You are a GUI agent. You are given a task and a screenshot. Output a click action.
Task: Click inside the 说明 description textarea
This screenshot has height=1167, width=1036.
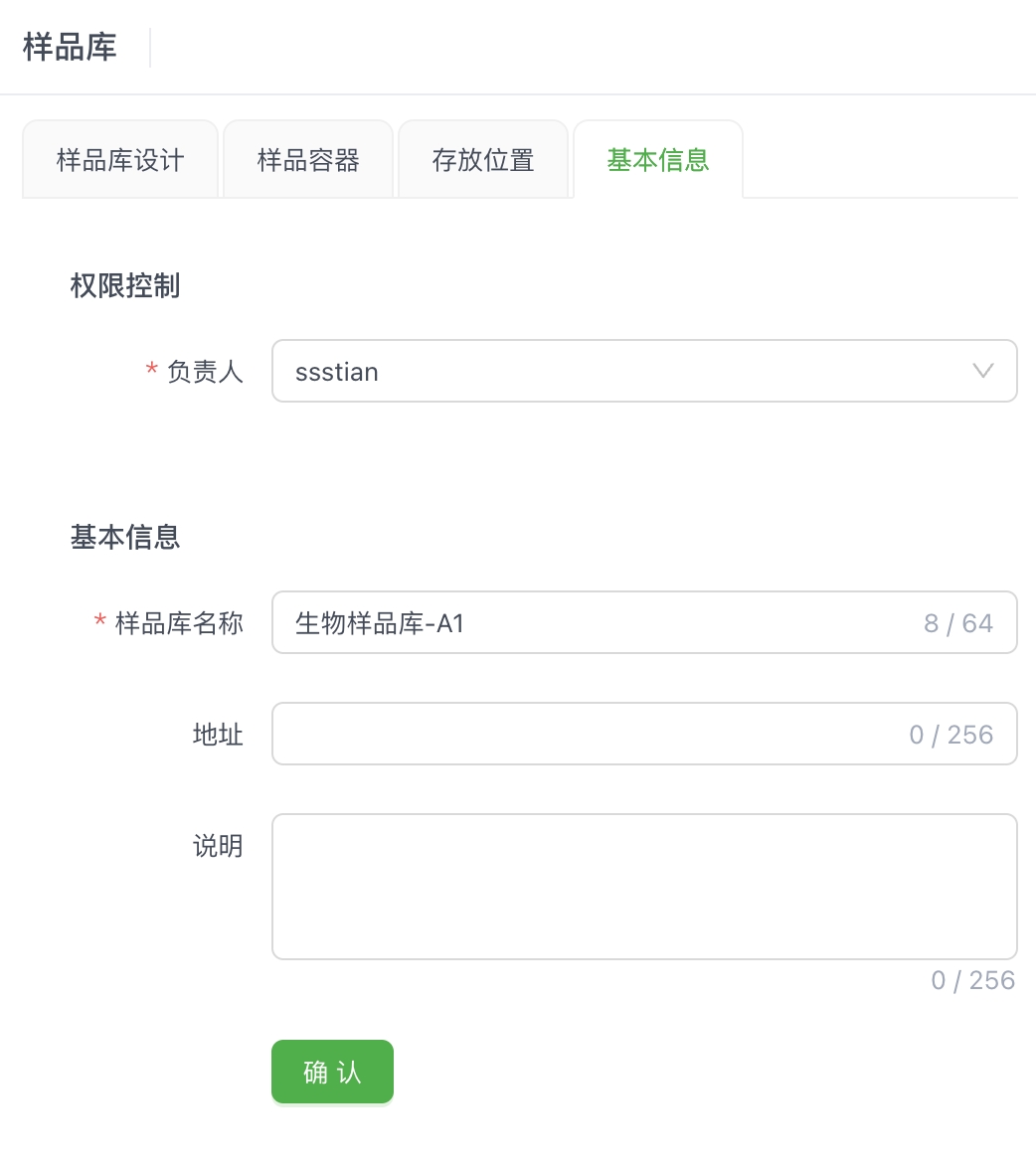click(x=644, y=885)
